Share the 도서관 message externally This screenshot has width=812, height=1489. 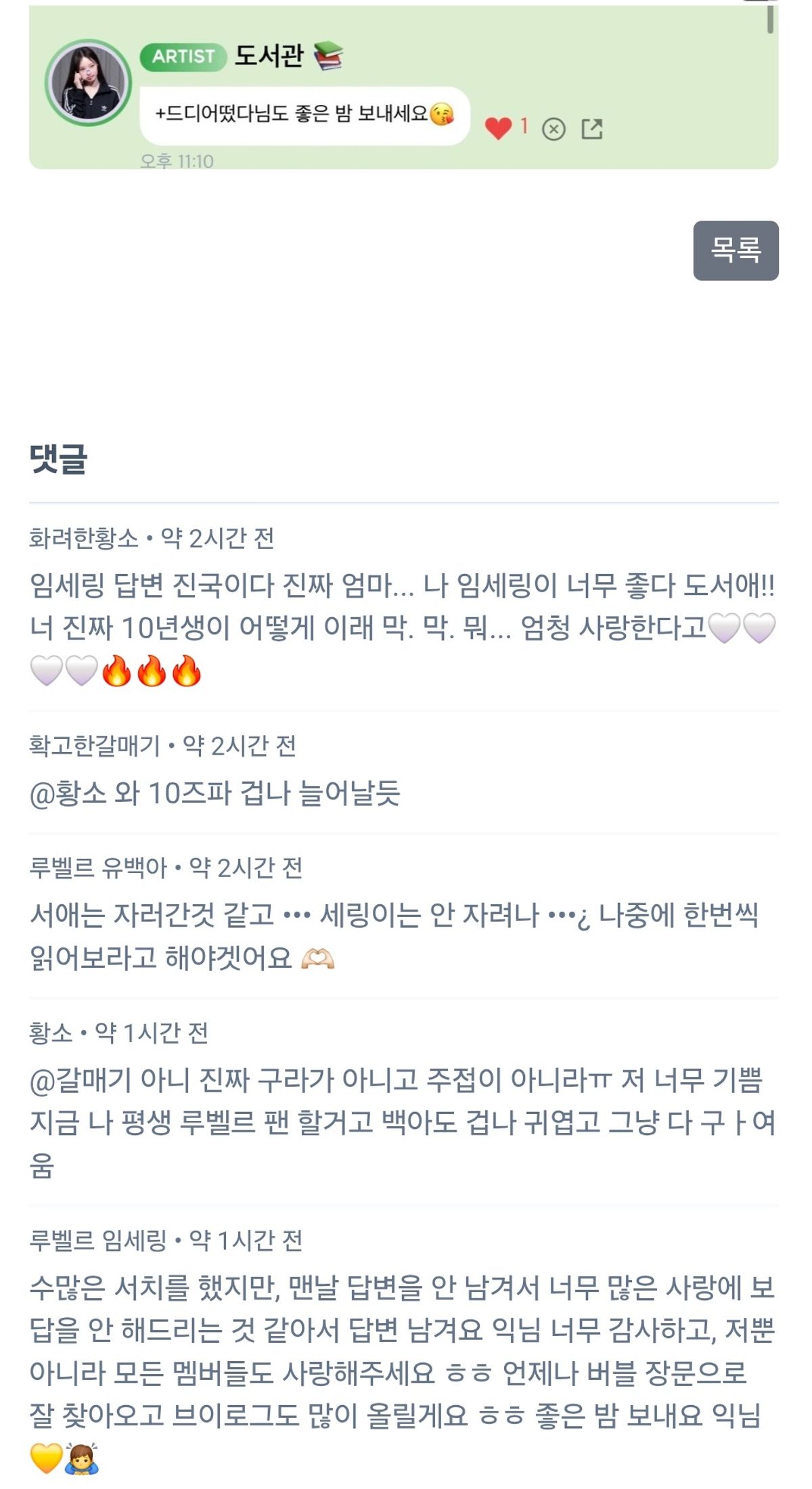click(592, 129)
